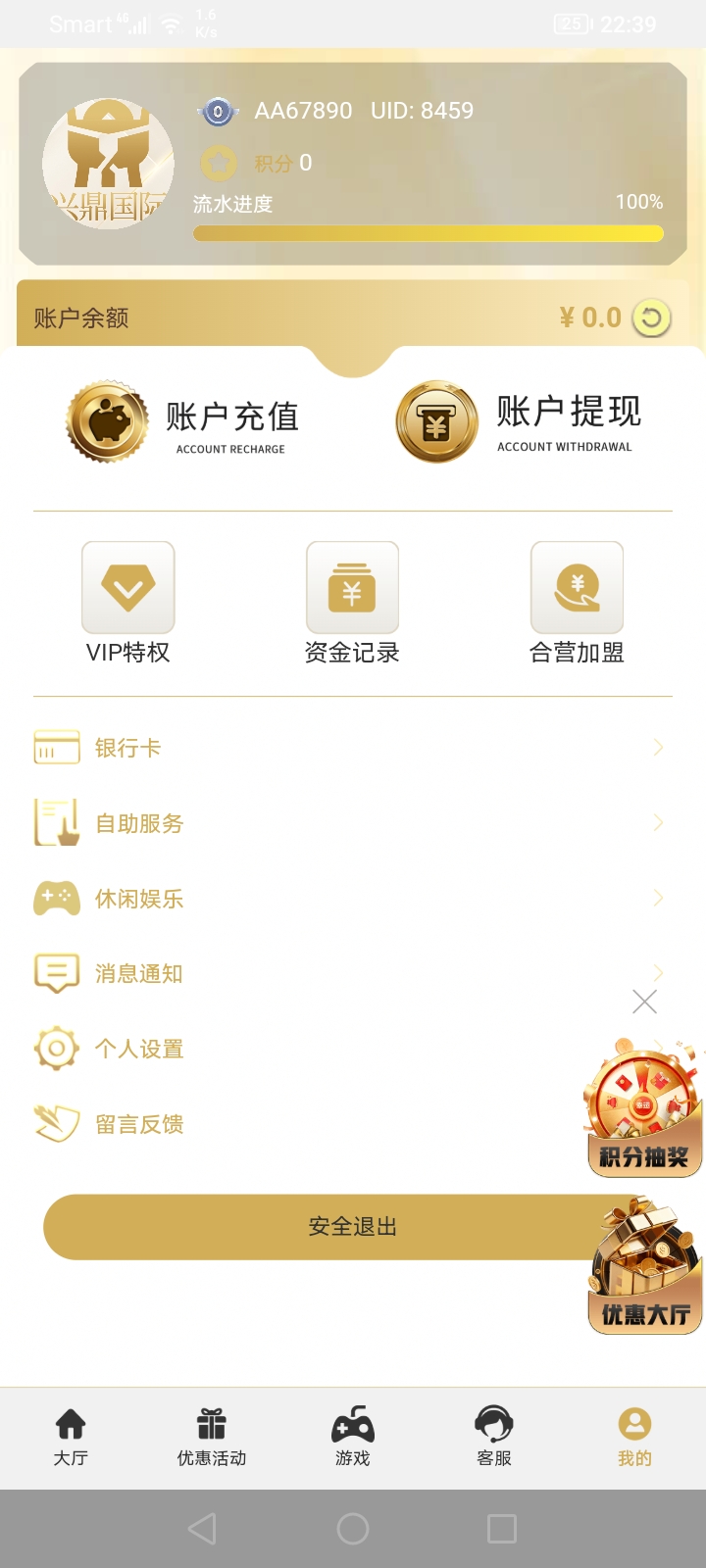This screenshot has width=706, height=1568.
Task: Open the 积分抽奖 points lottery wheel
Action: (643, 1109)
